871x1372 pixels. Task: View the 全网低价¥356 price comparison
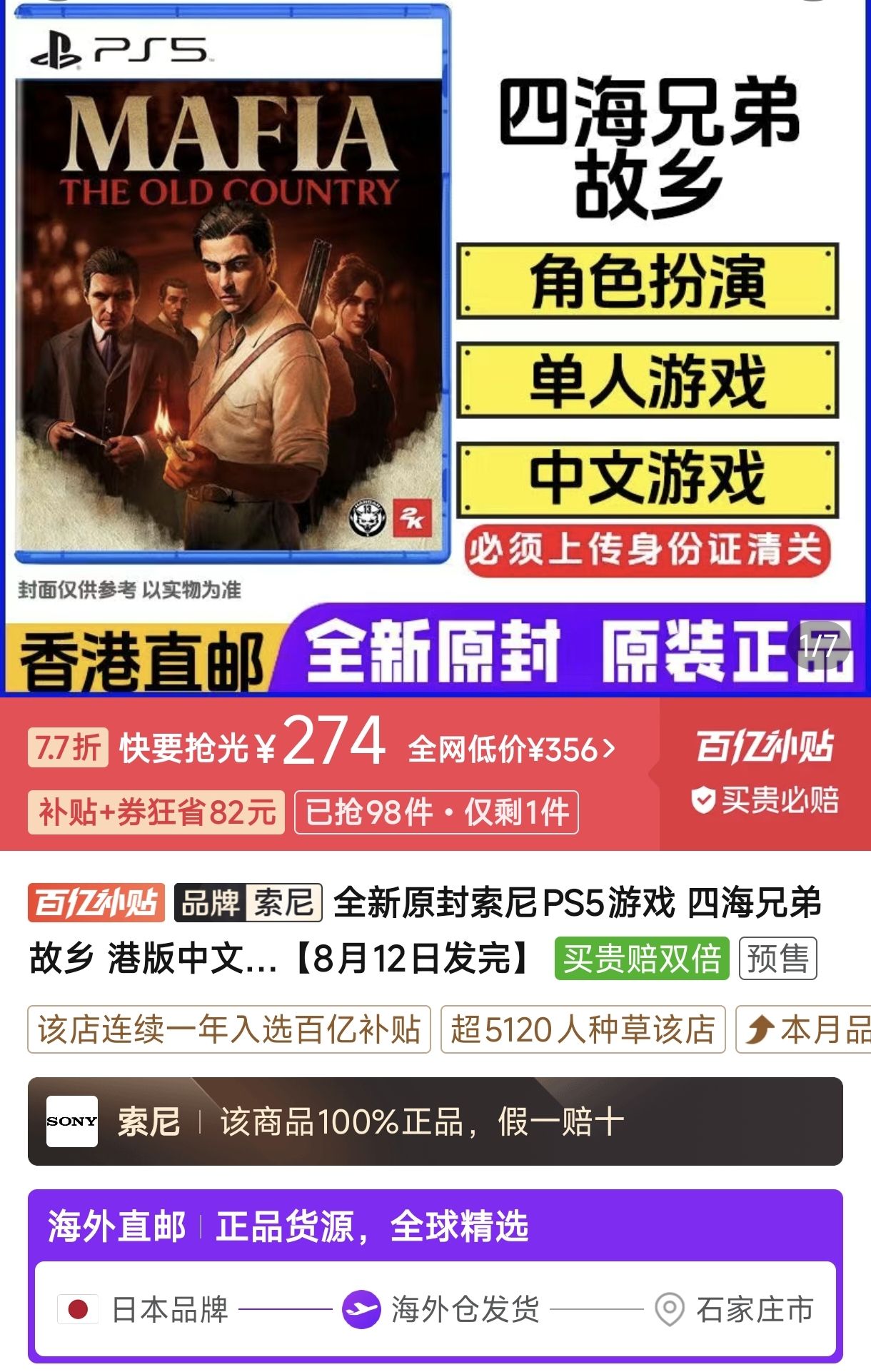coord(511,750)
